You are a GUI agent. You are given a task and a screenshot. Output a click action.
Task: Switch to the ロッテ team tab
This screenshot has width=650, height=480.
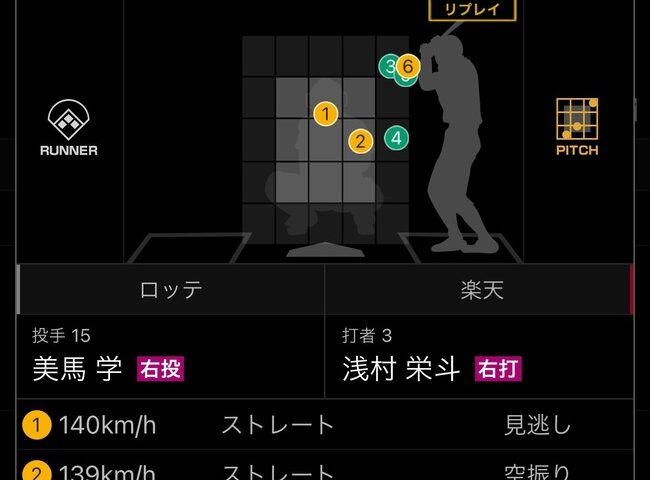pos(171,290)
